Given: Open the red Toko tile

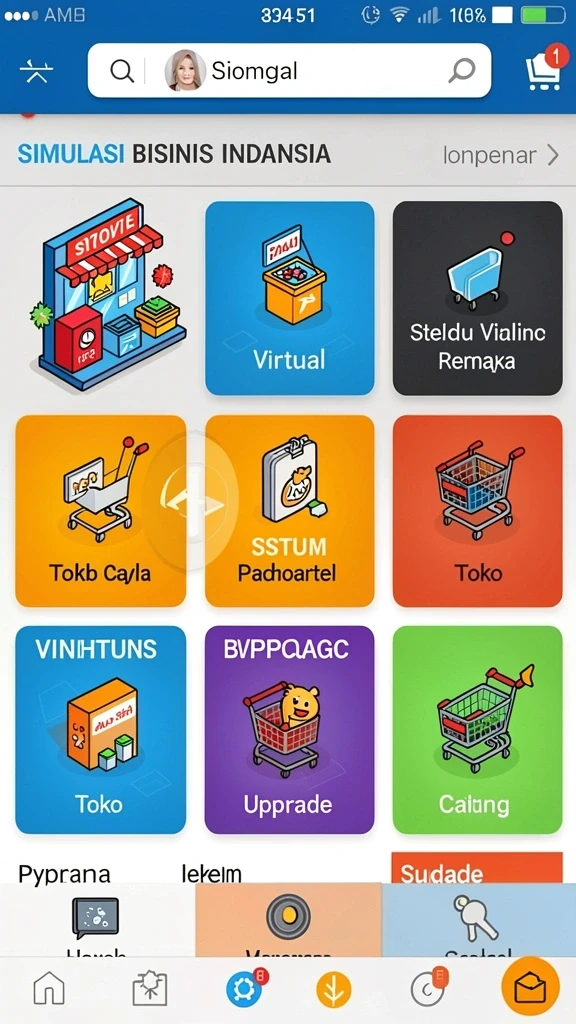Looking at the screenshot, I should tap(477, 511).
